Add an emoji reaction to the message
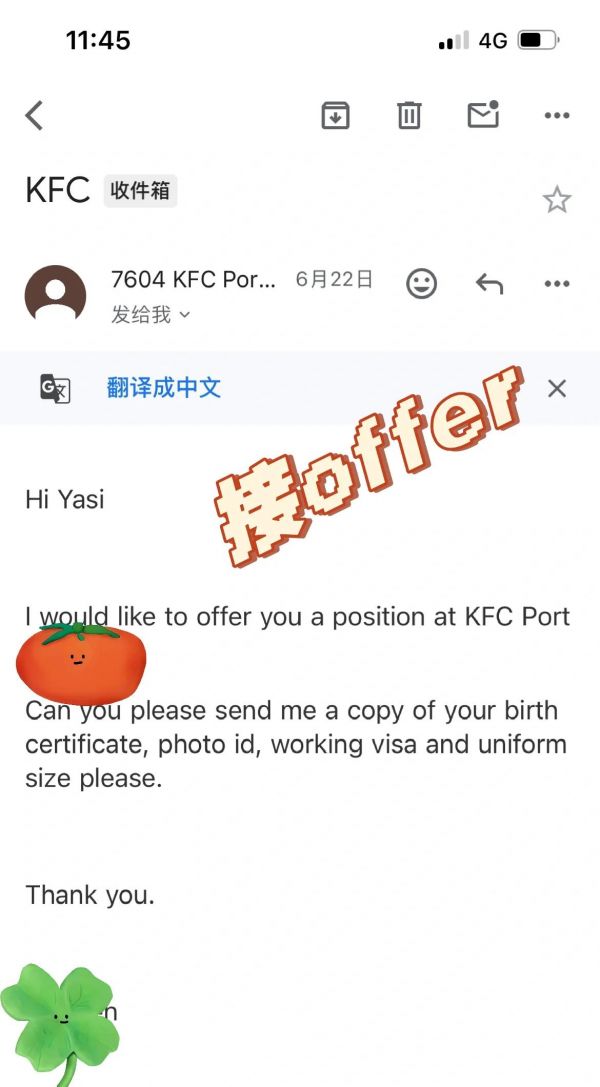Screen dimensions: 600x1087 [x=422, y=284]
